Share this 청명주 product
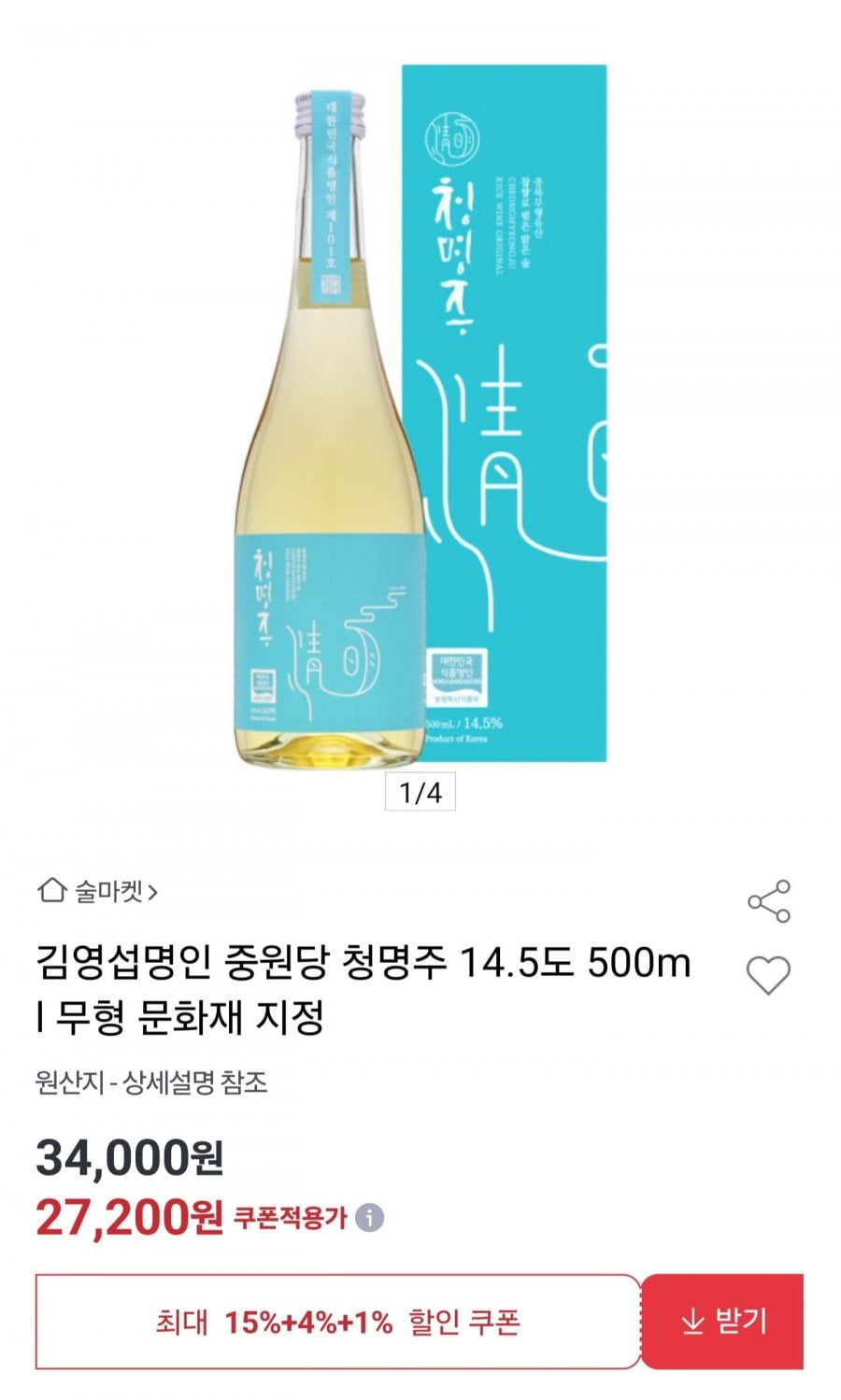This screenshot has width=841, height=1400. pyautogui.click(x=769, y=901)
